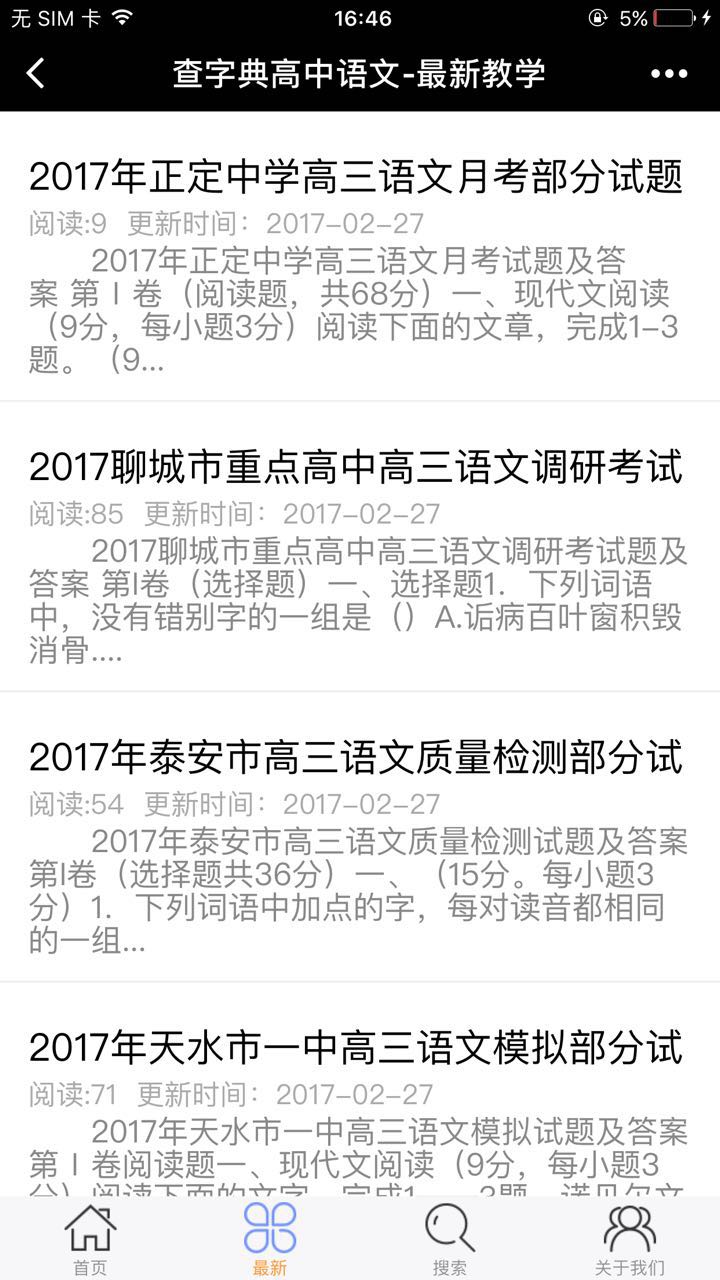Switch to the 搜索 tab
The width and height of the screenshot is (720, 1280).
tap(450, 1238)
